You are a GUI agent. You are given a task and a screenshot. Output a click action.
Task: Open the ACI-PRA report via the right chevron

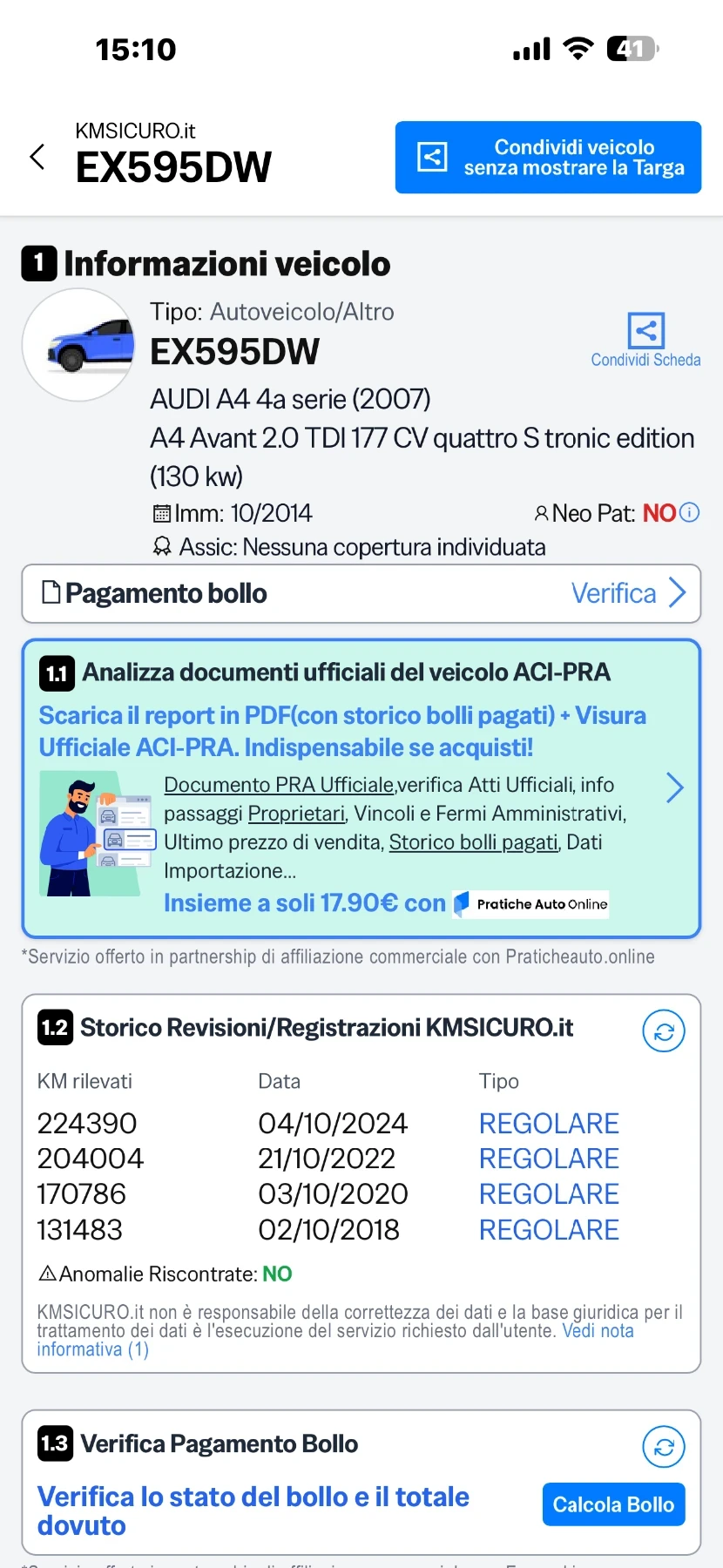pos(674,787)
